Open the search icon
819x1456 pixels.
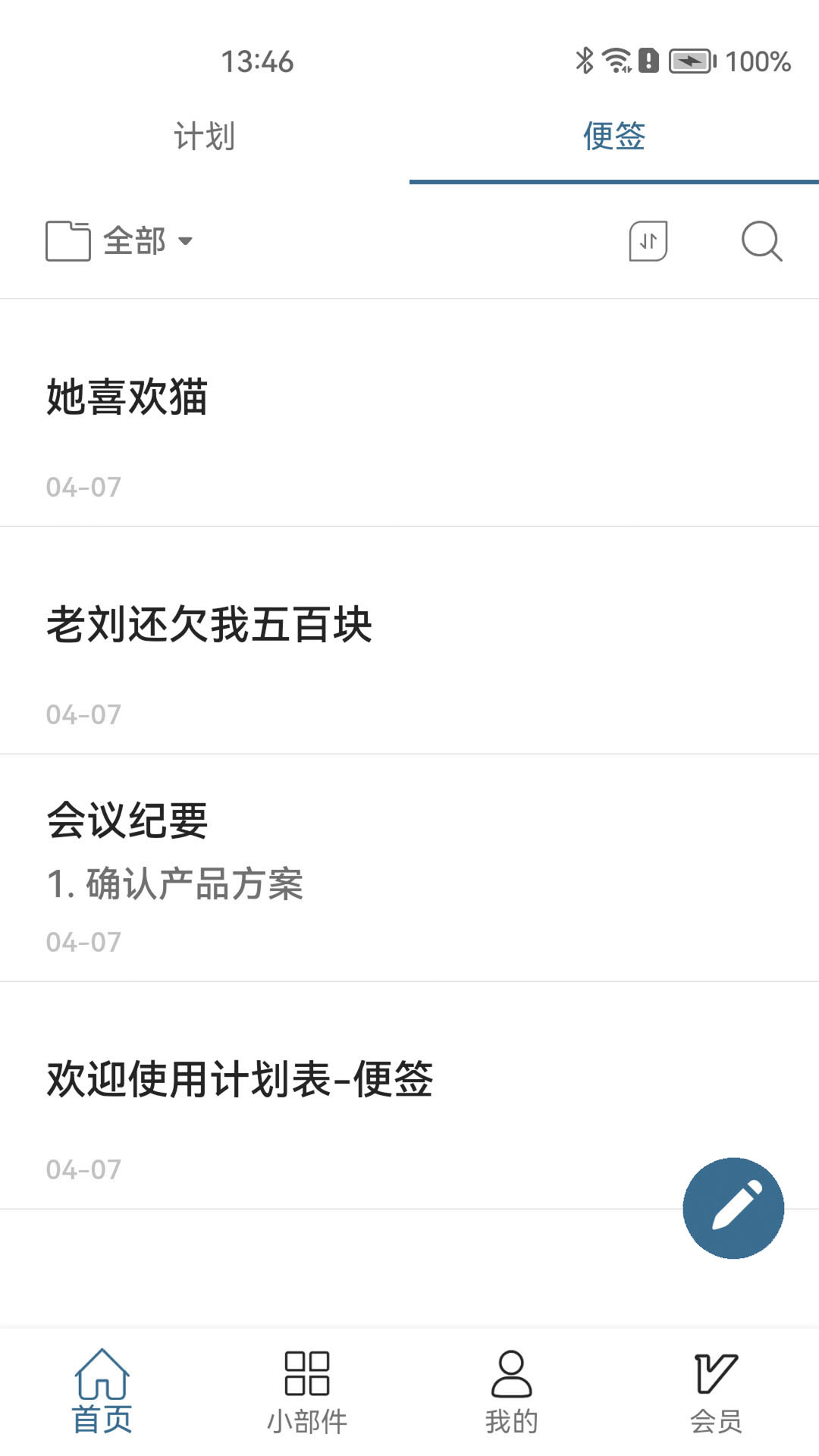[x=761, y=240]
